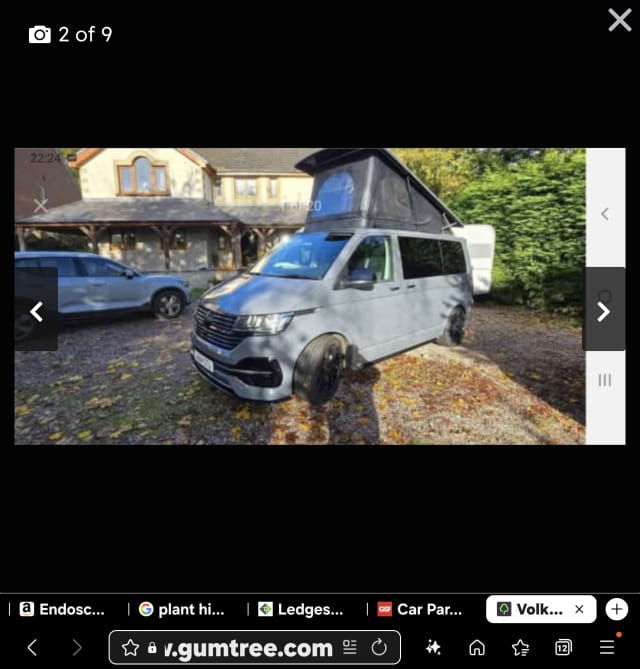Close the photo gallery viewer

coord(619,20)
